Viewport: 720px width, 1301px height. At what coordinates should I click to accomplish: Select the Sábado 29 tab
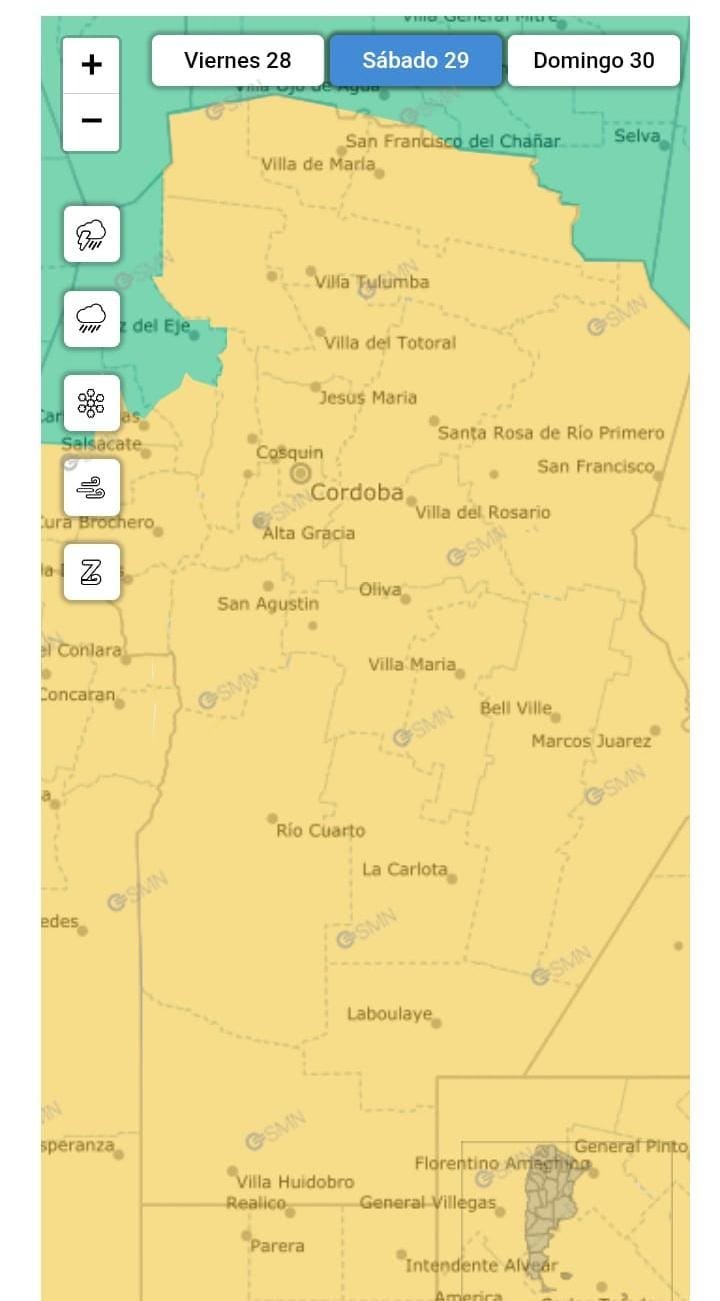tap(415, 61)
